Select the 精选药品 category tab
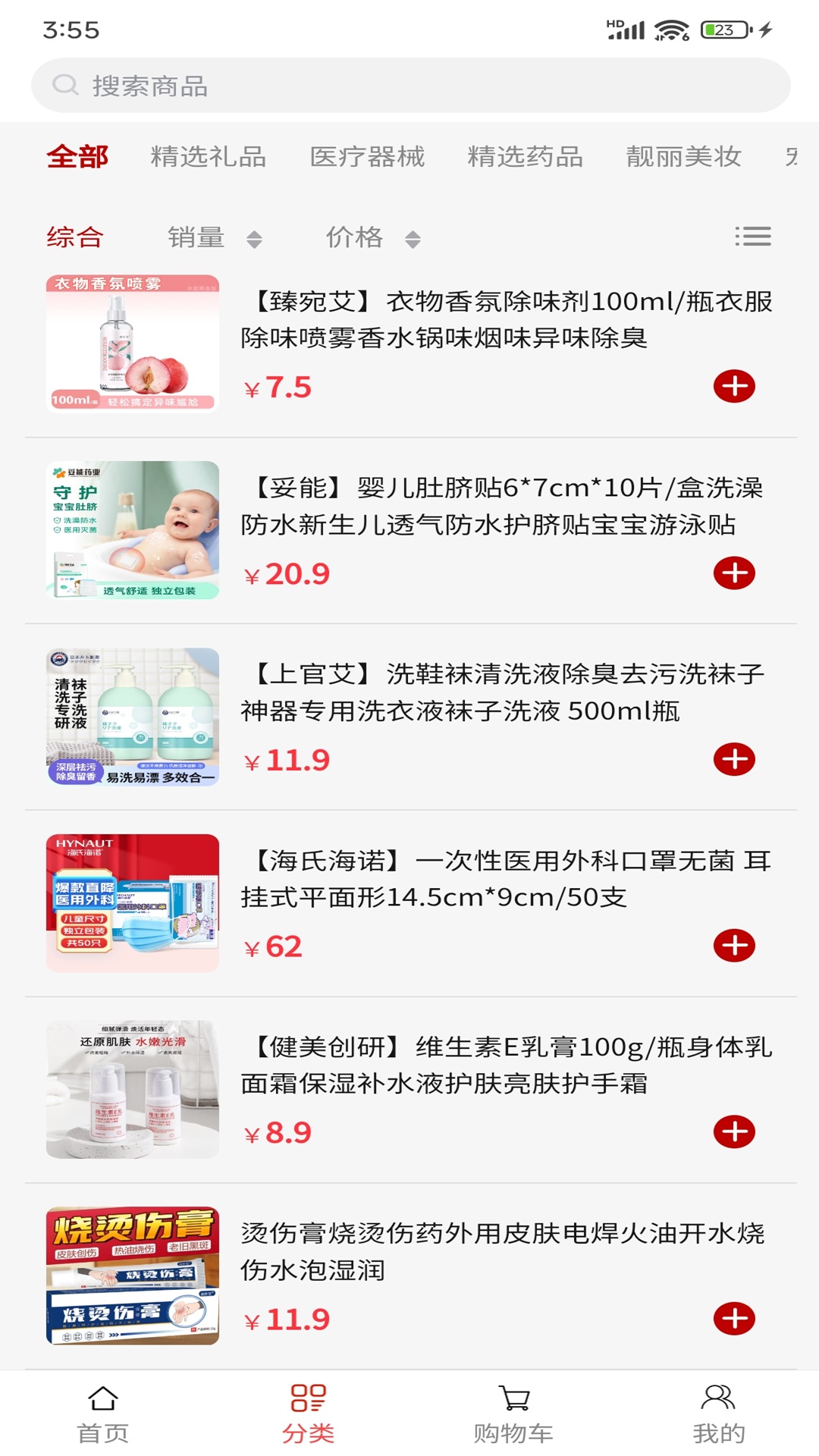This screenshot has width=819, height=1456. click(526, 156)
